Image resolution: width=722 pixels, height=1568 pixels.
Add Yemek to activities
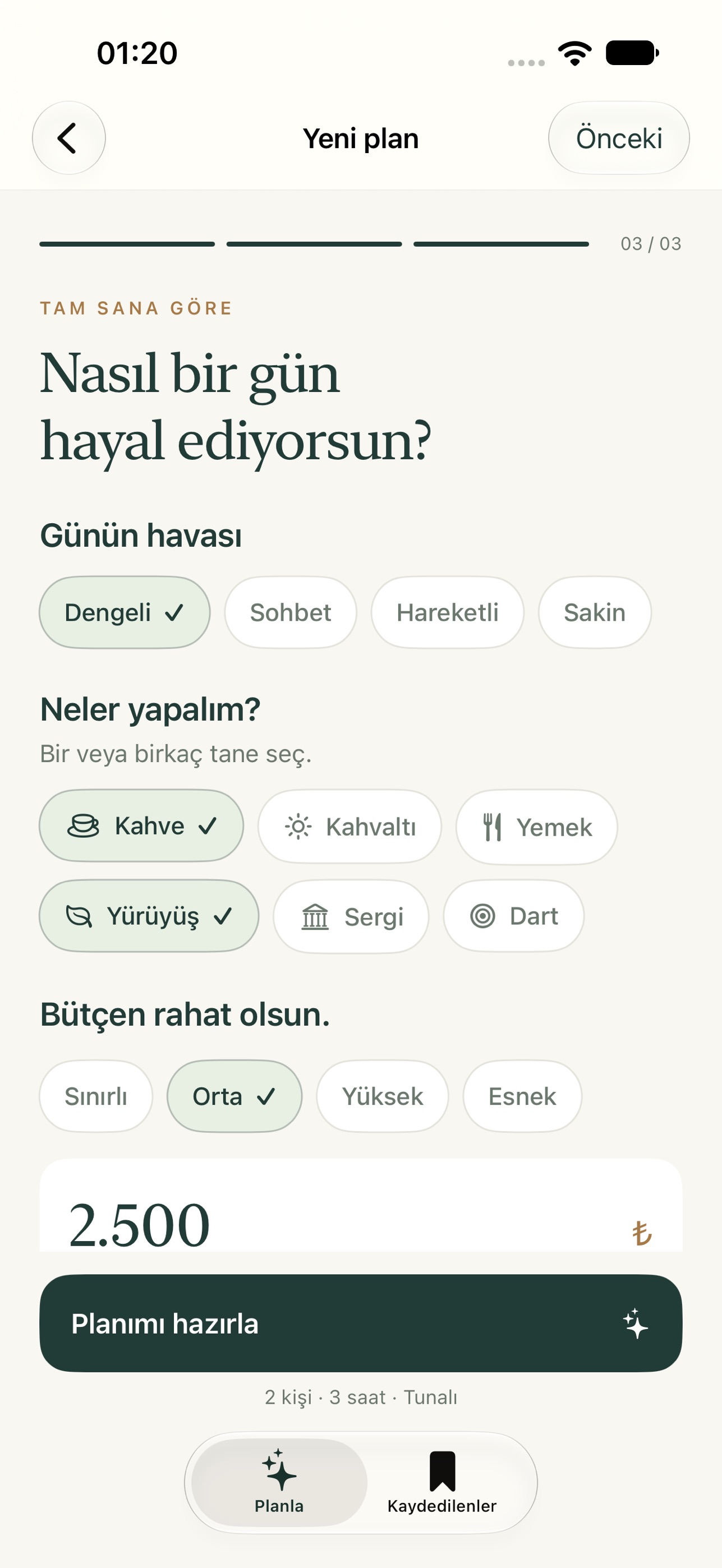click(x=536, y=827)
